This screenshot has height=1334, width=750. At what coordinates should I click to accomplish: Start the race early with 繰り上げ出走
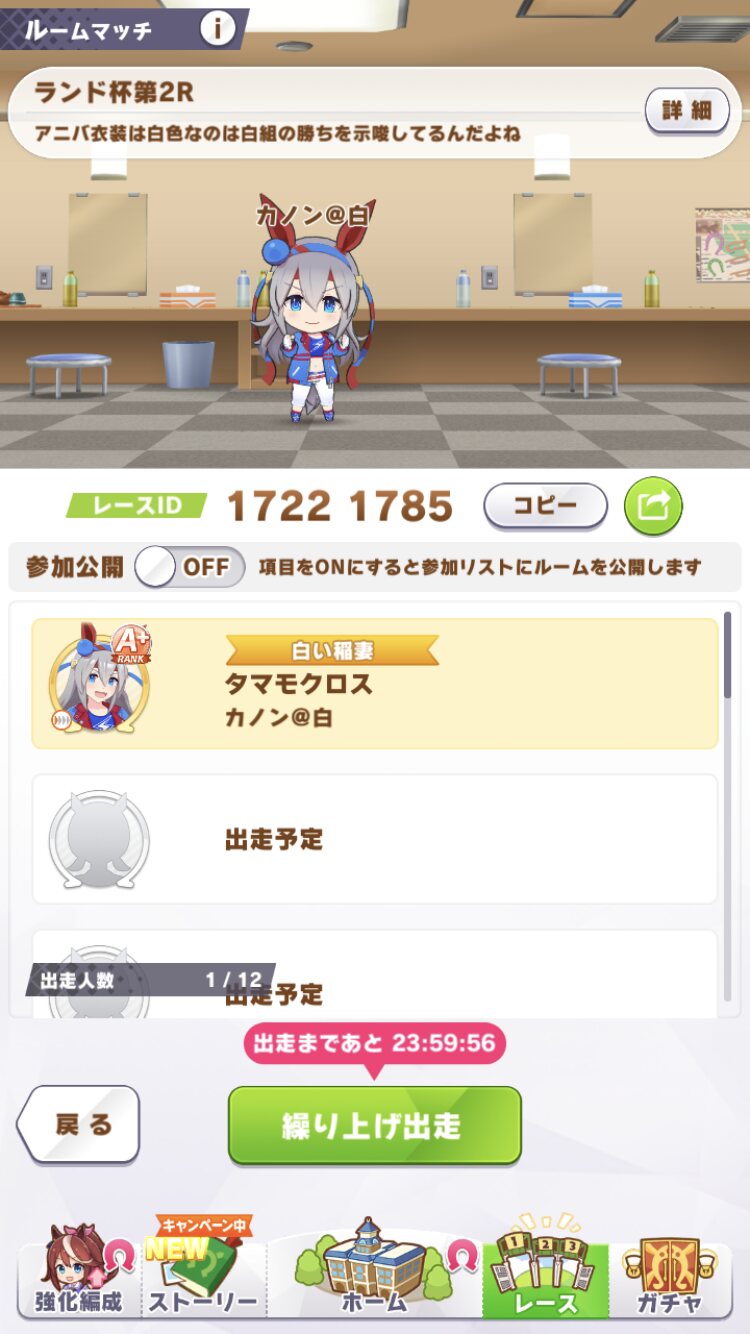(374, 1125)
